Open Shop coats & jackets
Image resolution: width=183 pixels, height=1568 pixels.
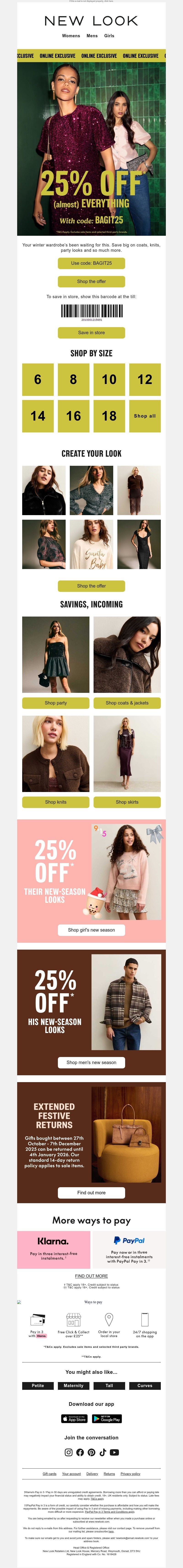tap(127, 702)
